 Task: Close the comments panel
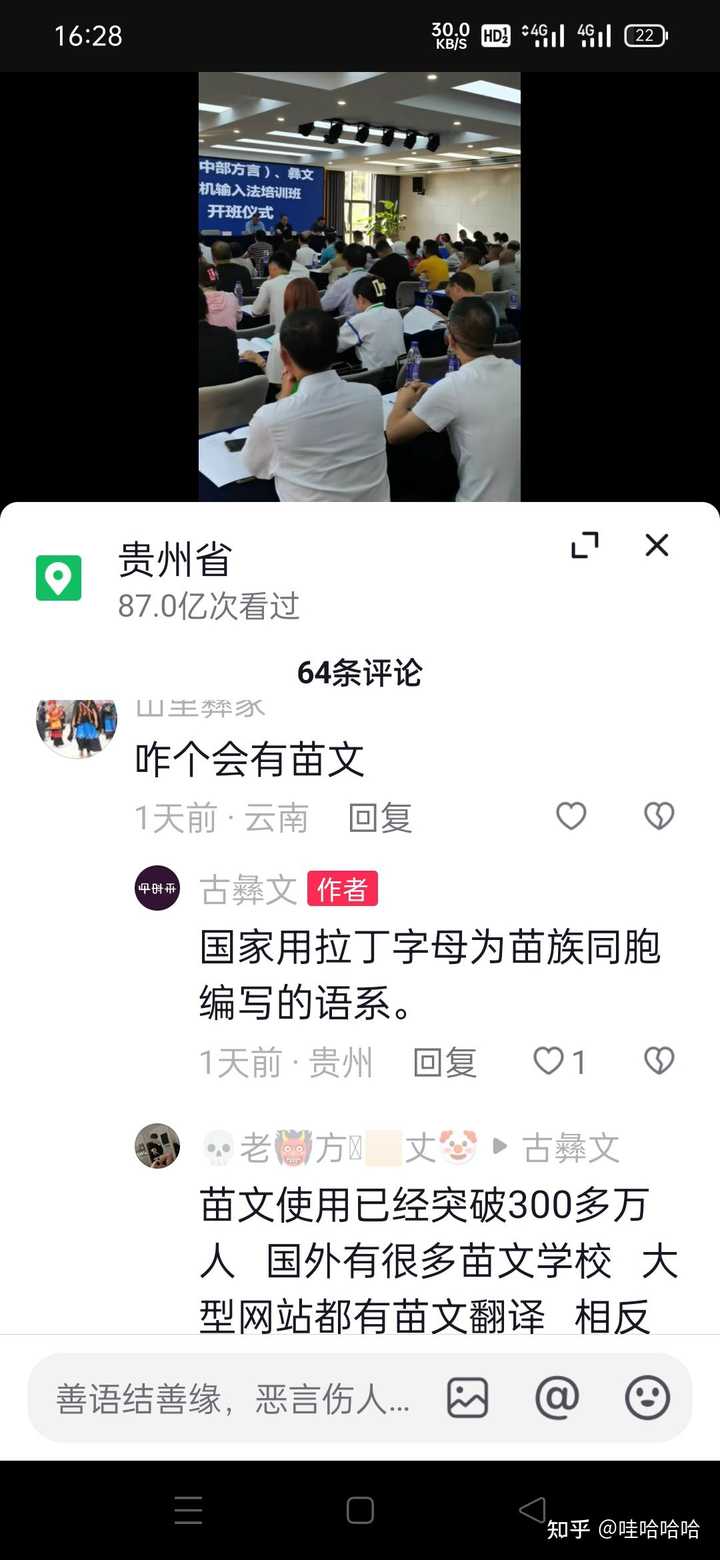pyautogui.click(x=656, y=545)
